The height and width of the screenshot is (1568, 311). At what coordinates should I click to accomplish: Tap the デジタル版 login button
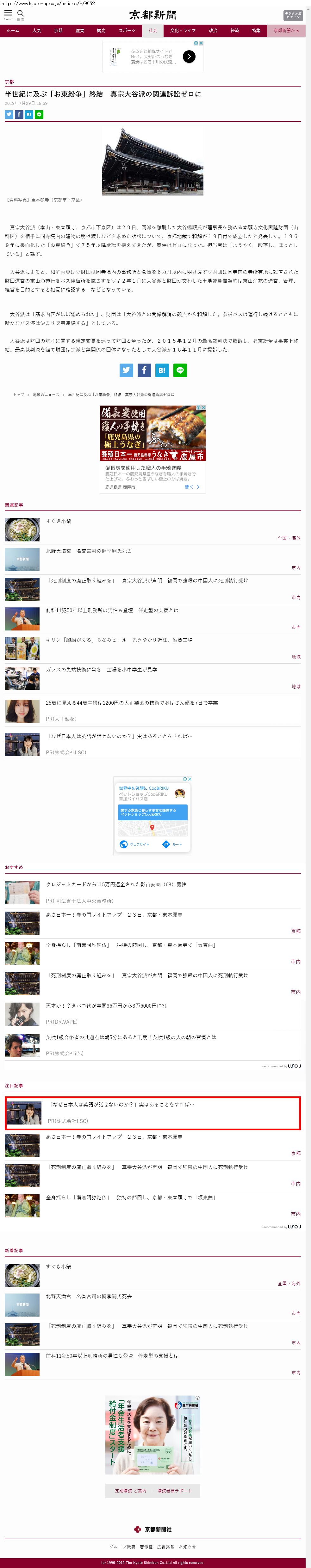pos(293,15)
